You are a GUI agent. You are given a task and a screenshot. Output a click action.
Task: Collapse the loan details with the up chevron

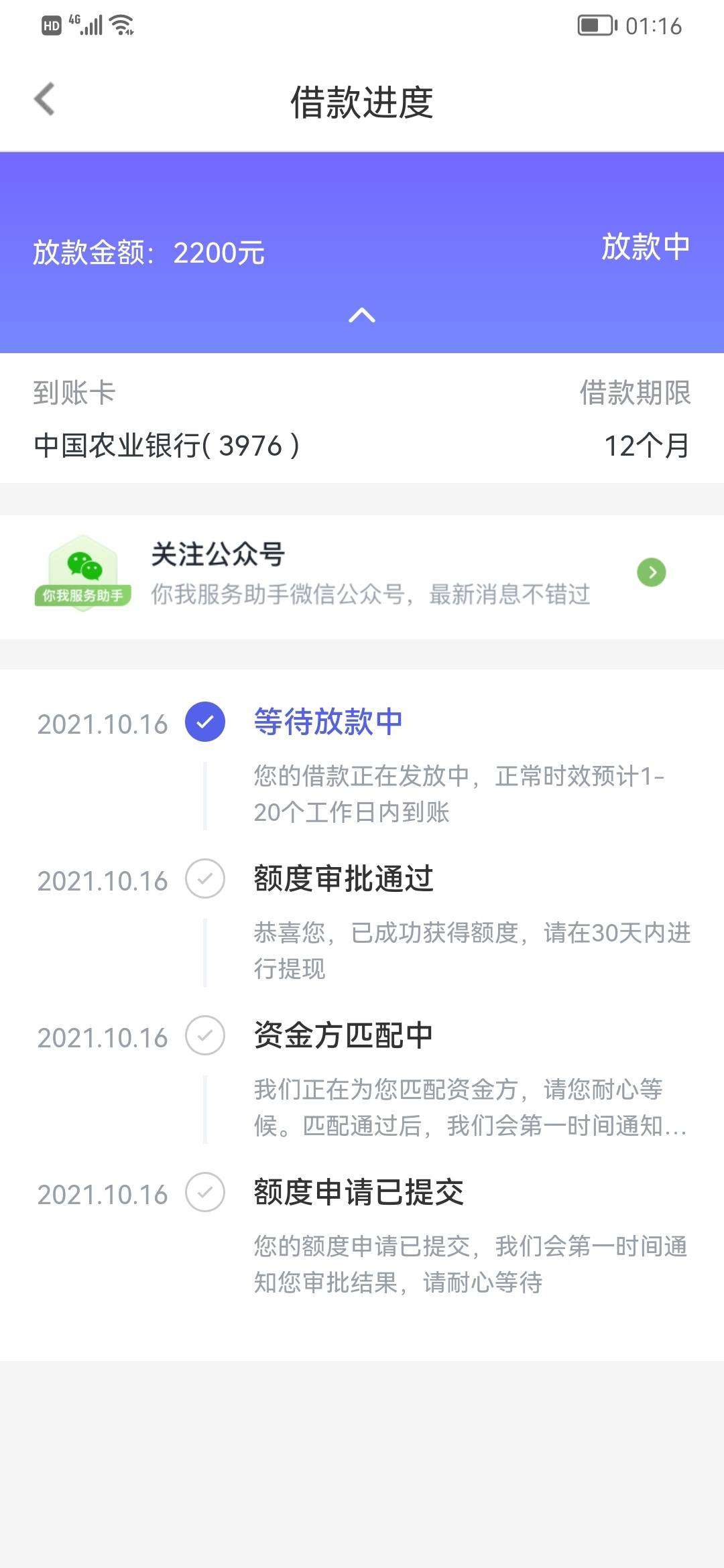pos(362,315)
